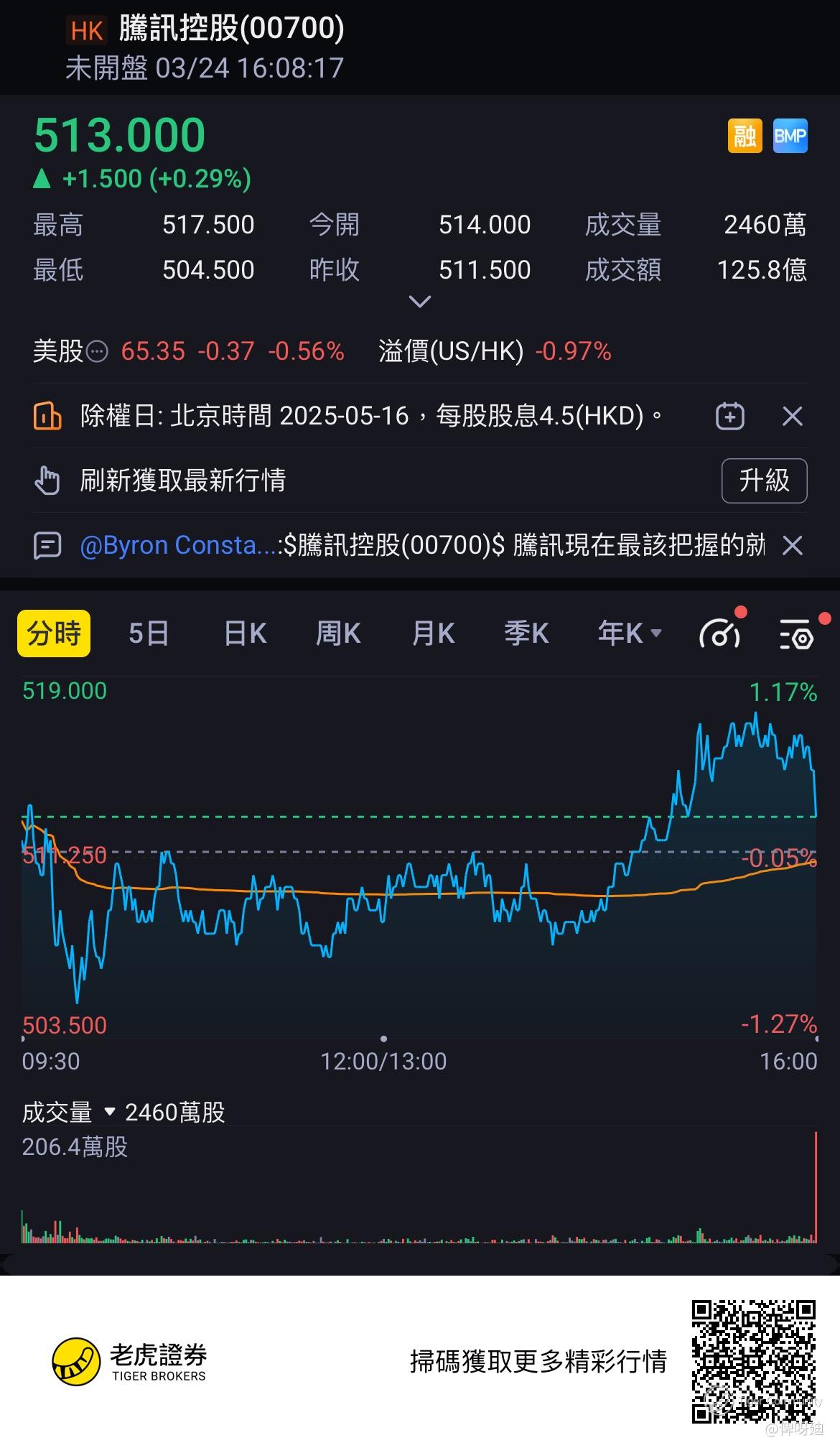Screen dimensions: 840x1448
Task: Open the gauge indicator icon
Action: point(720,633)
